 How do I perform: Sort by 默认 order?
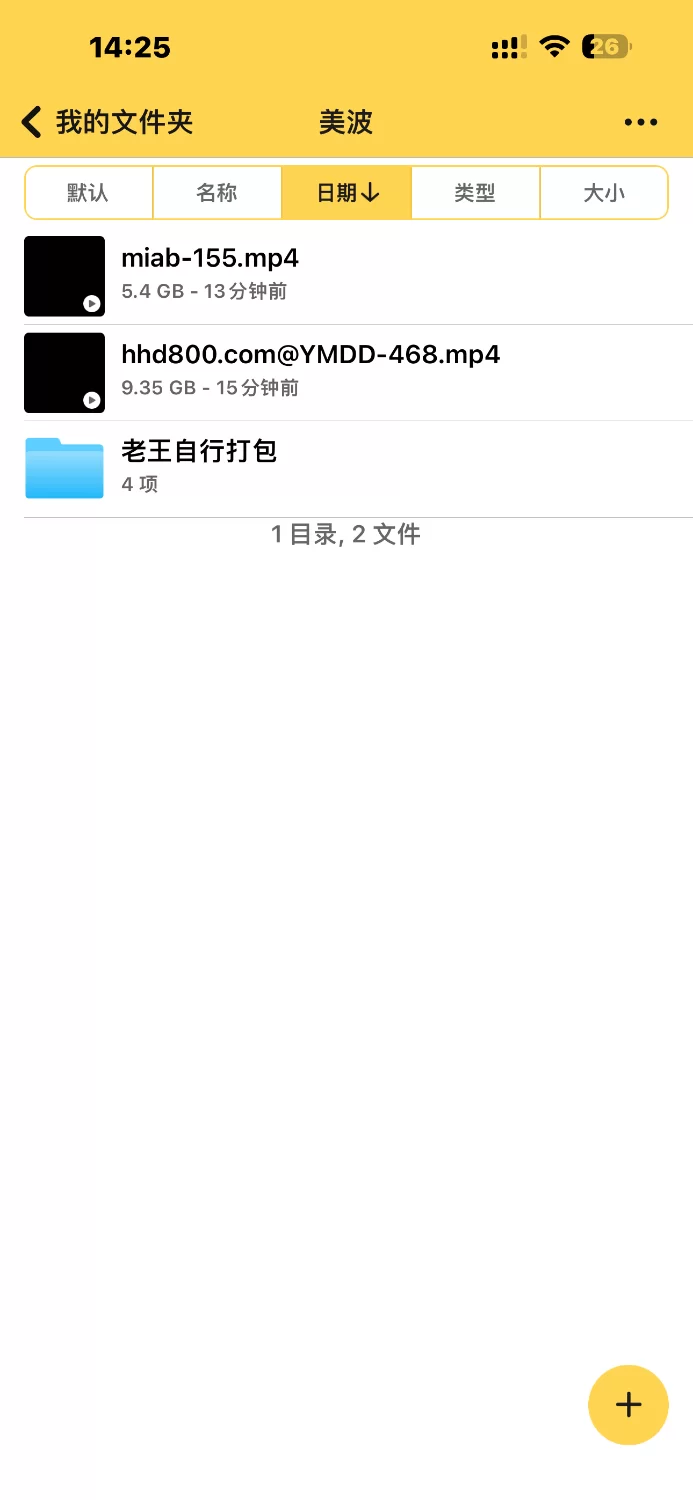tap(88, 193)
